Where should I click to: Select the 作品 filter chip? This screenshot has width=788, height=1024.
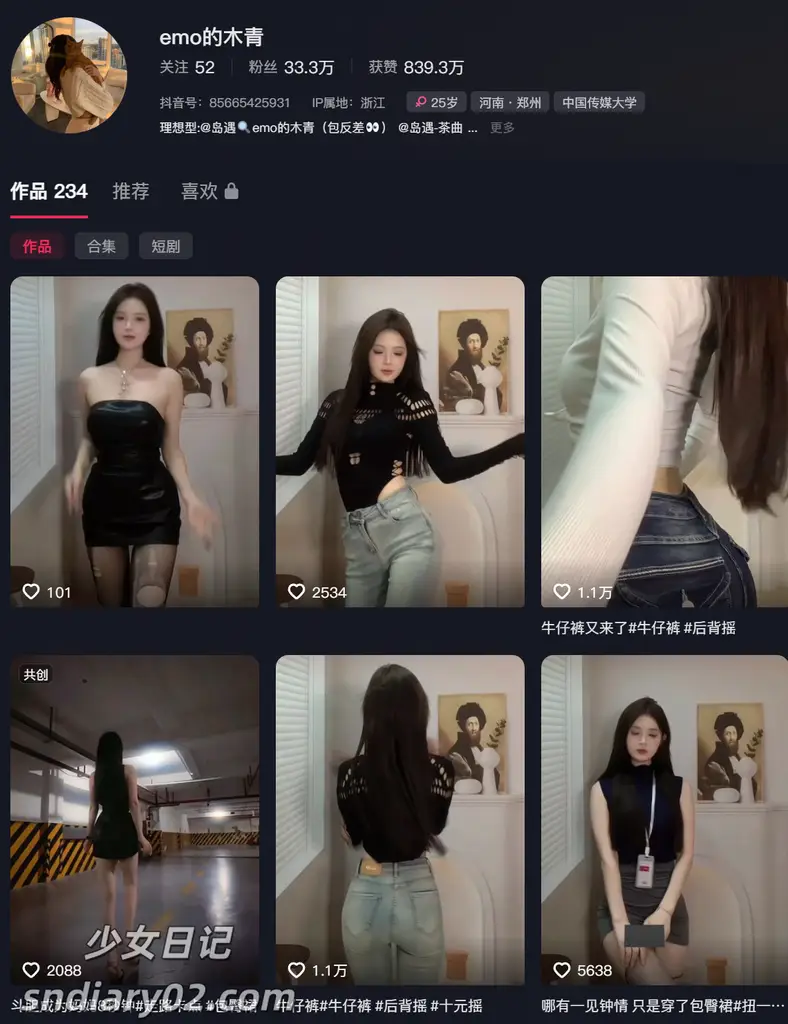coord(37,246)
